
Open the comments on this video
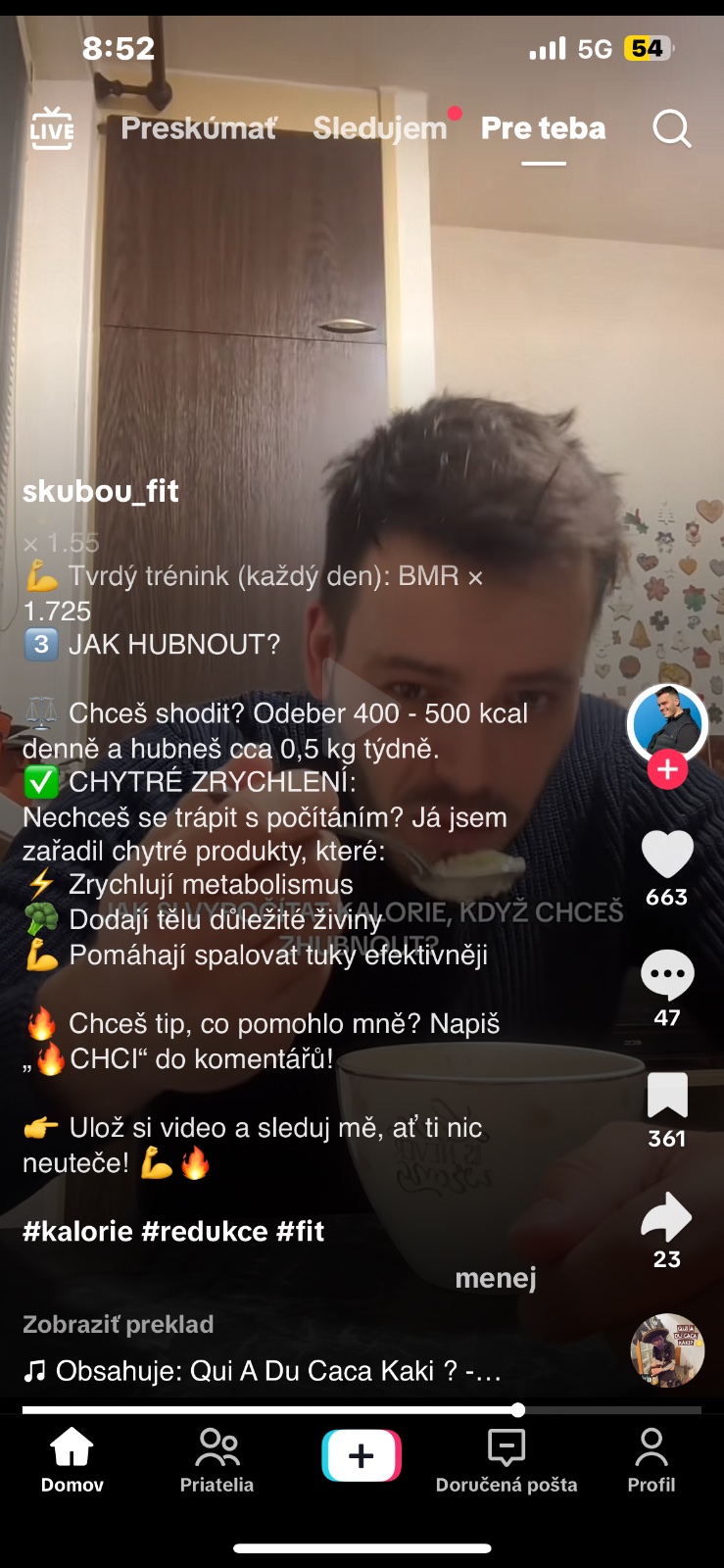[667, 975]
